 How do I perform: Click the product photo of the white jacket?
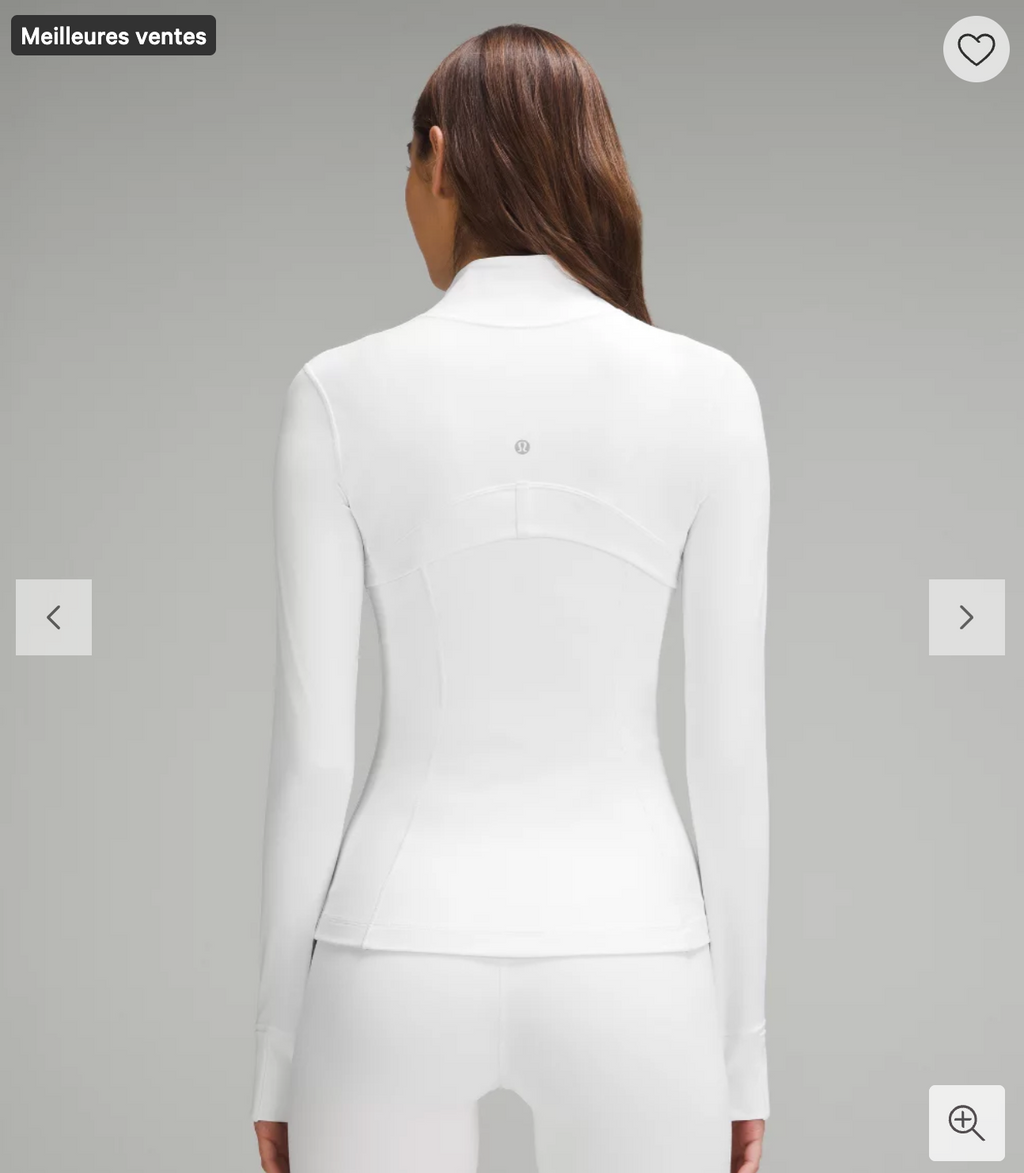[512, 600]
